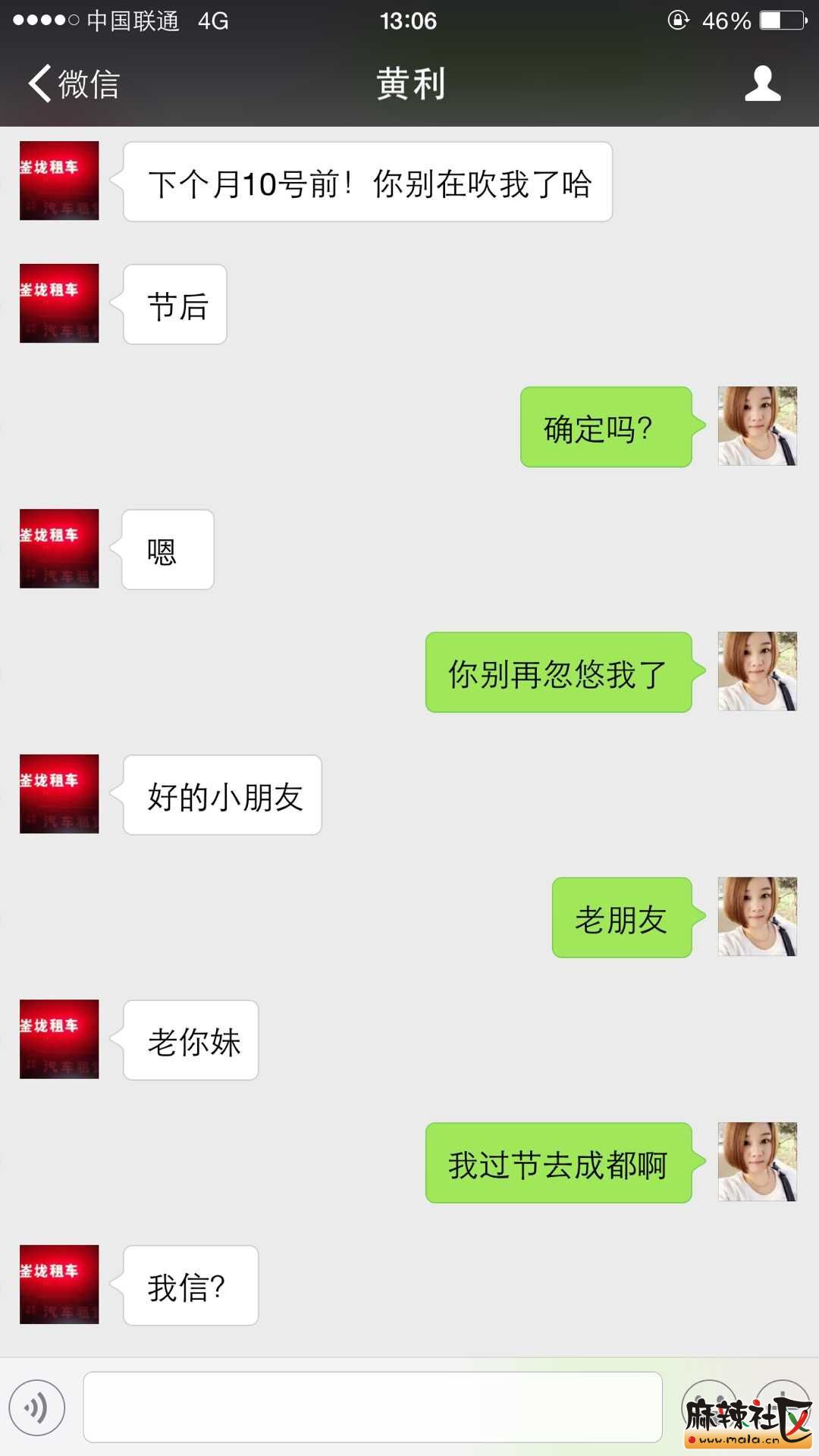This screenshot has width=819, height=1456.
Task: Go back to the 微信 chat list
Action: pos(74,83)
